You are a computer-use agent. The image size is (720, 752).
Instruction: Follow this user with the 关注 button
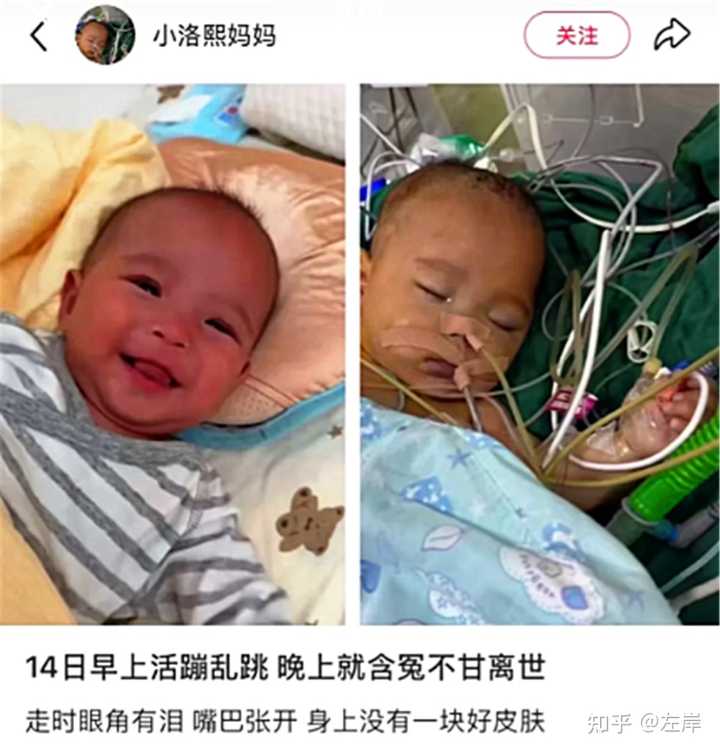click(577, 36)
